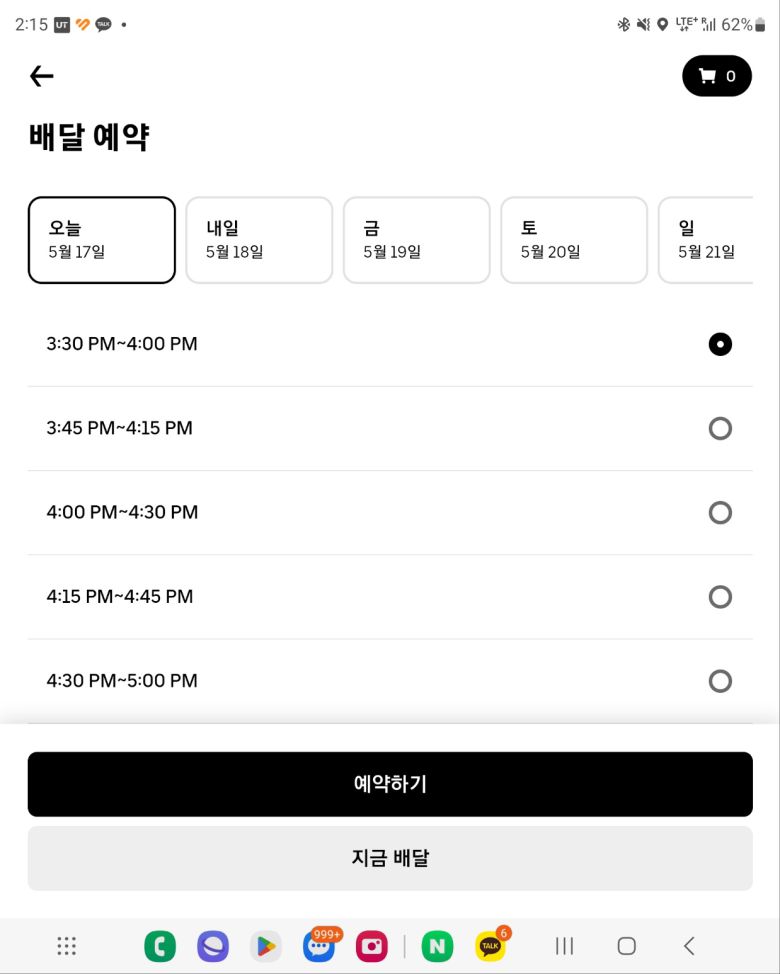
Task: Tap the 예약하기 button
Action: tap(390, 784)
